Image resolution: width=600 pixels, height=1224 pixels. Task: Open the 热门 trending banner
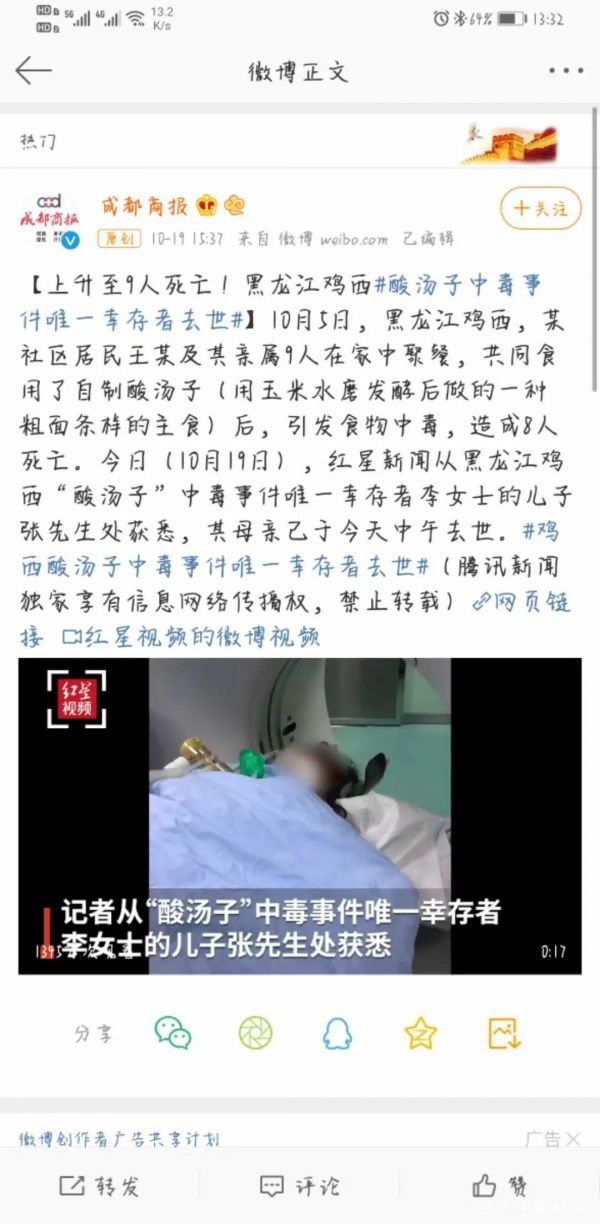click(300, 142)
